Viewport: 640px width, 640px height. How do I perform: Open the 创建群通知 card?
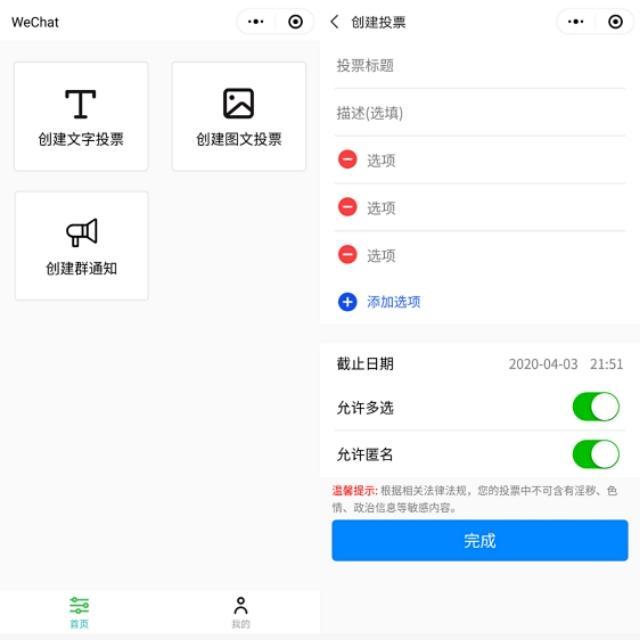click(x=81, y=246)
